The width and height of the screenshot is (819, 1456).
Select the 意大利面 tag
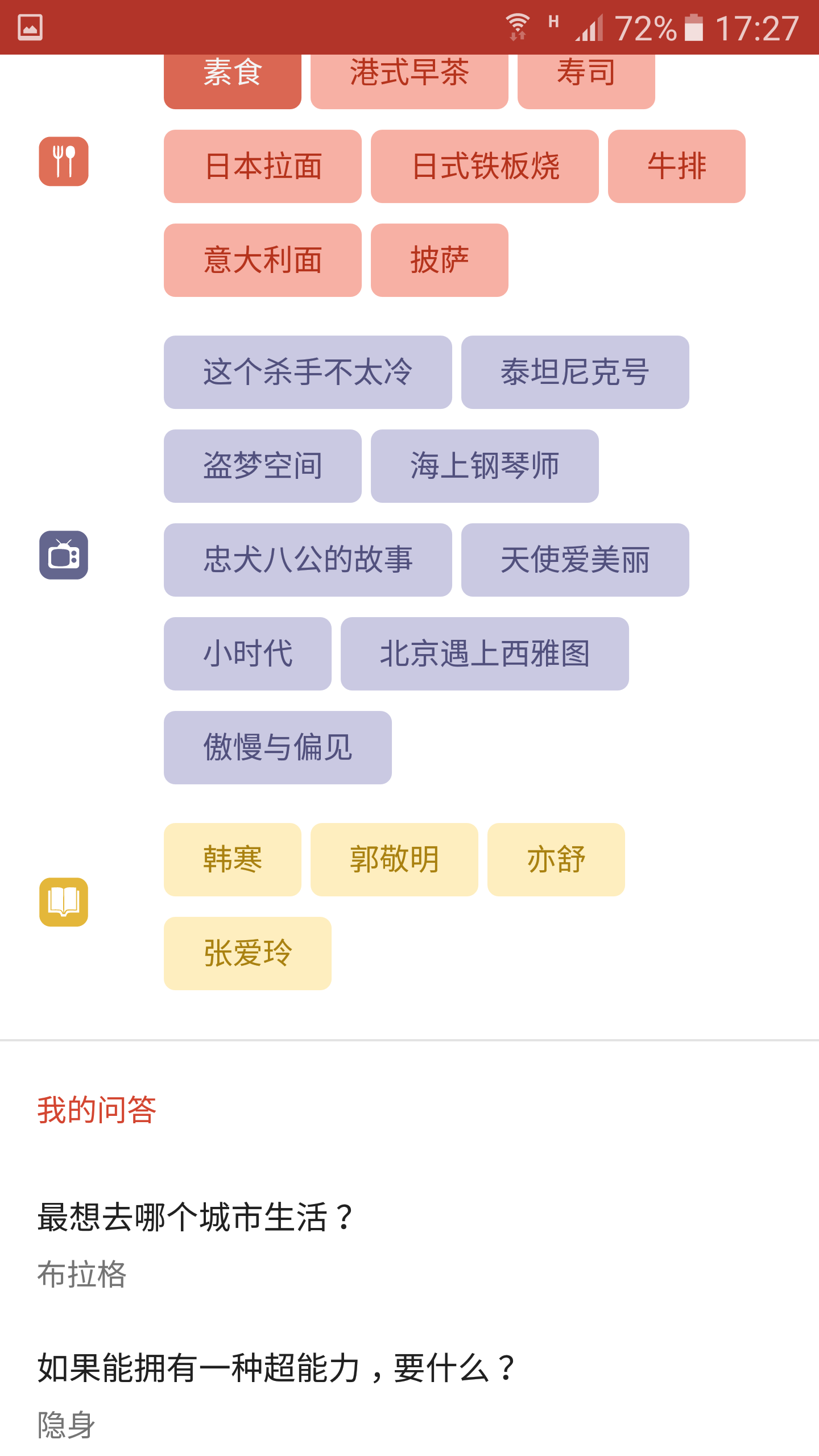tap(263, 260)
